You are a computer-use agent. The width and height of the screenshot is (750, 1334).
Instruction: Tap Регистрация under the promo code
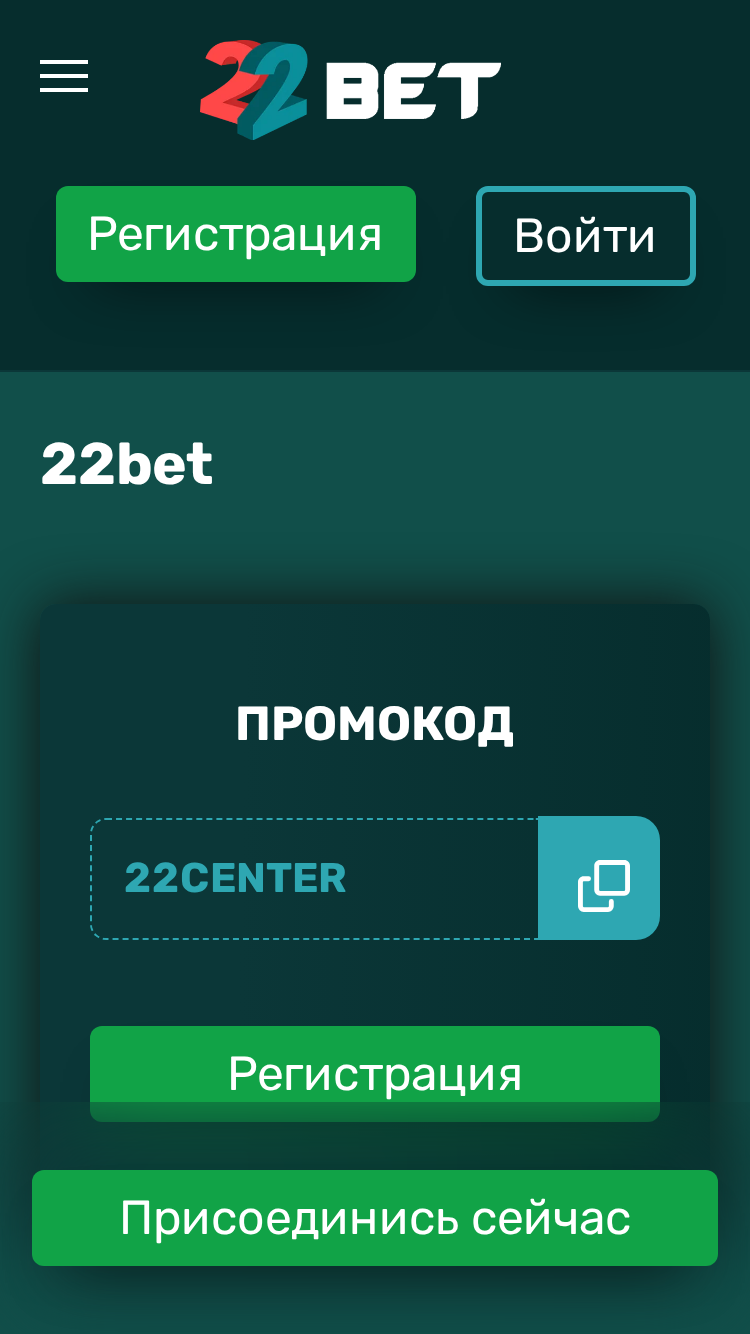(375, 1073)
